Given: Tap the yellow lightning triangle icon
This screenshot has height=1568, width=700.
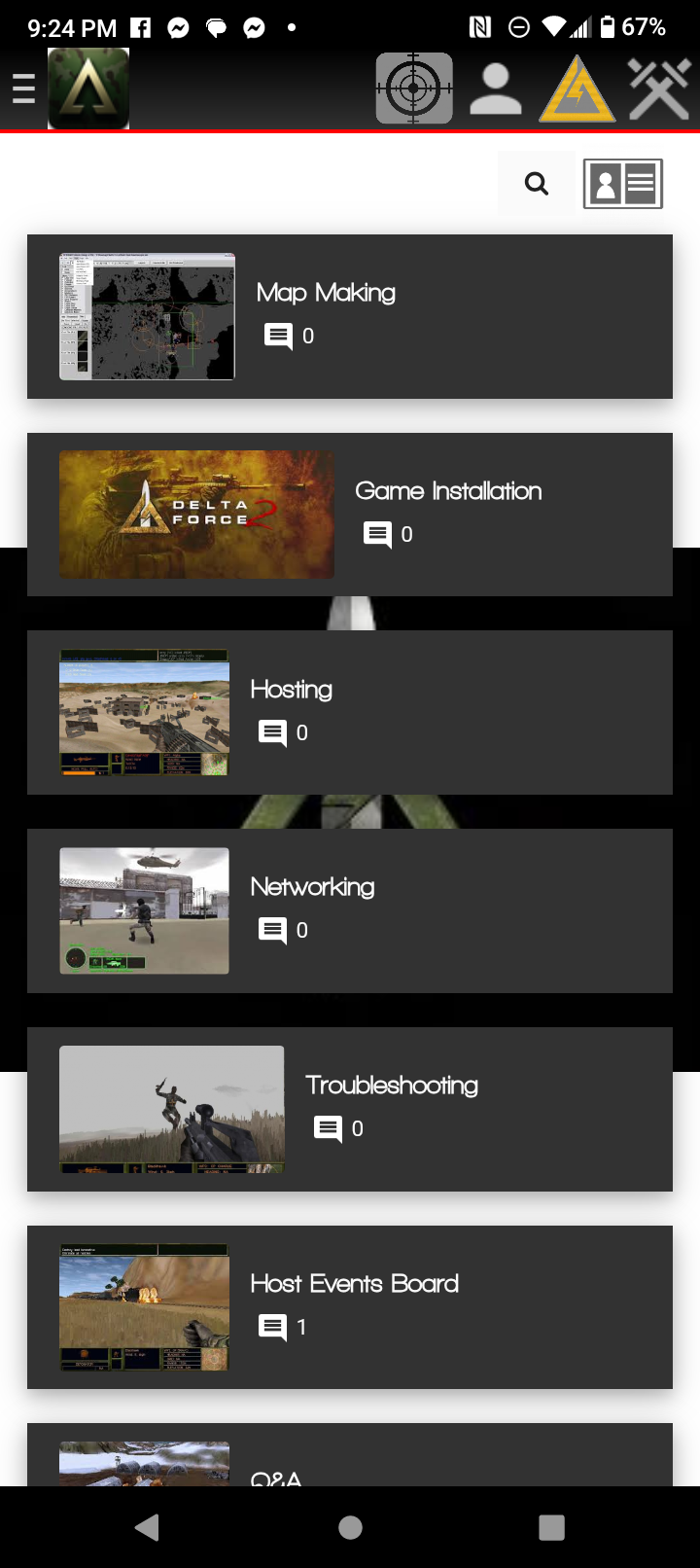Looking at the screenshot, I should click(577, 89).
